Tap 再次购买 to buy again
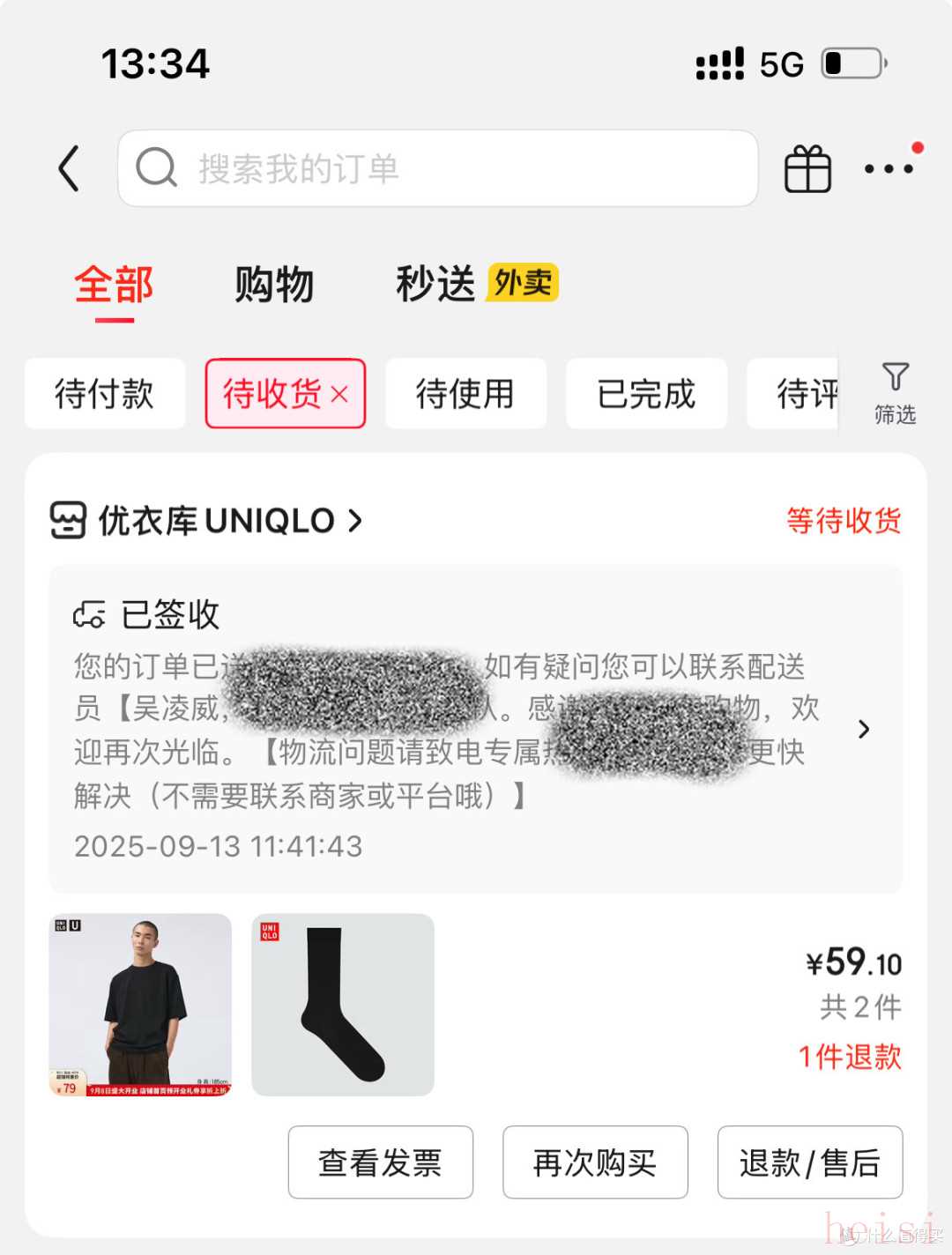The width and height of the screenshot is (952, 1255). coord(595,1162)
